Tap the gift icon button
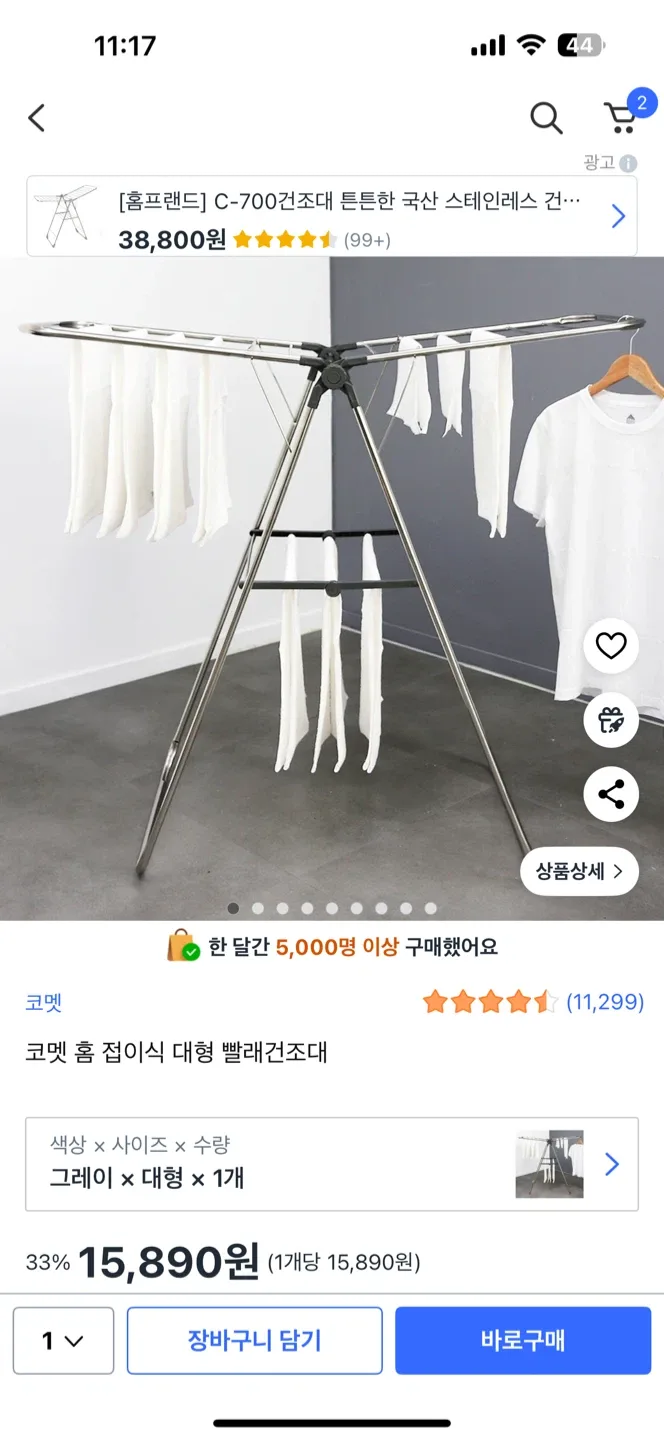Viewport: 664px width, 1440px height. [x=610, y=720]
